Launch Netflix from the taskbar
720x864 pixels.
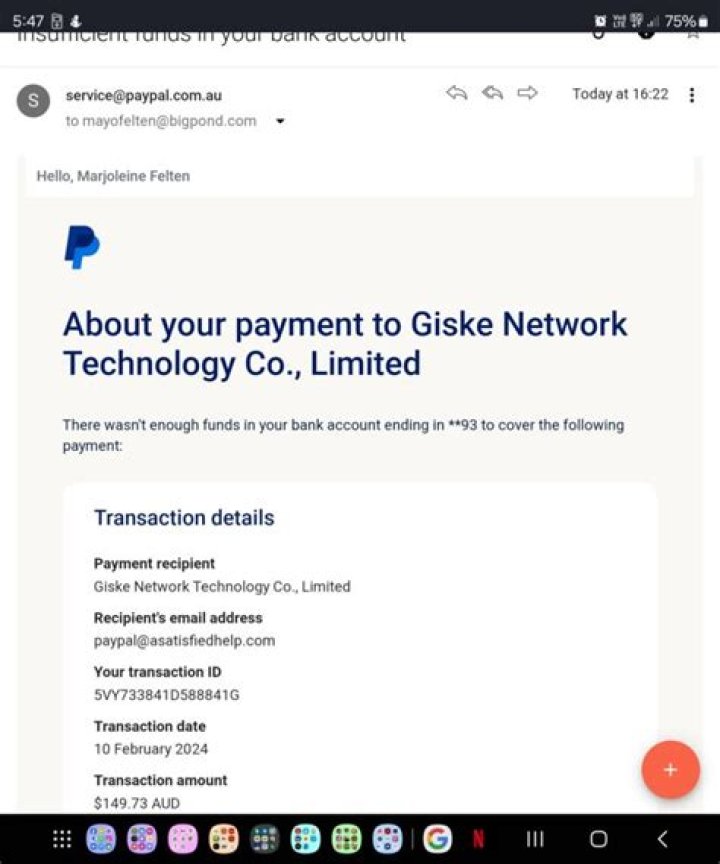(x=478, y=839)
